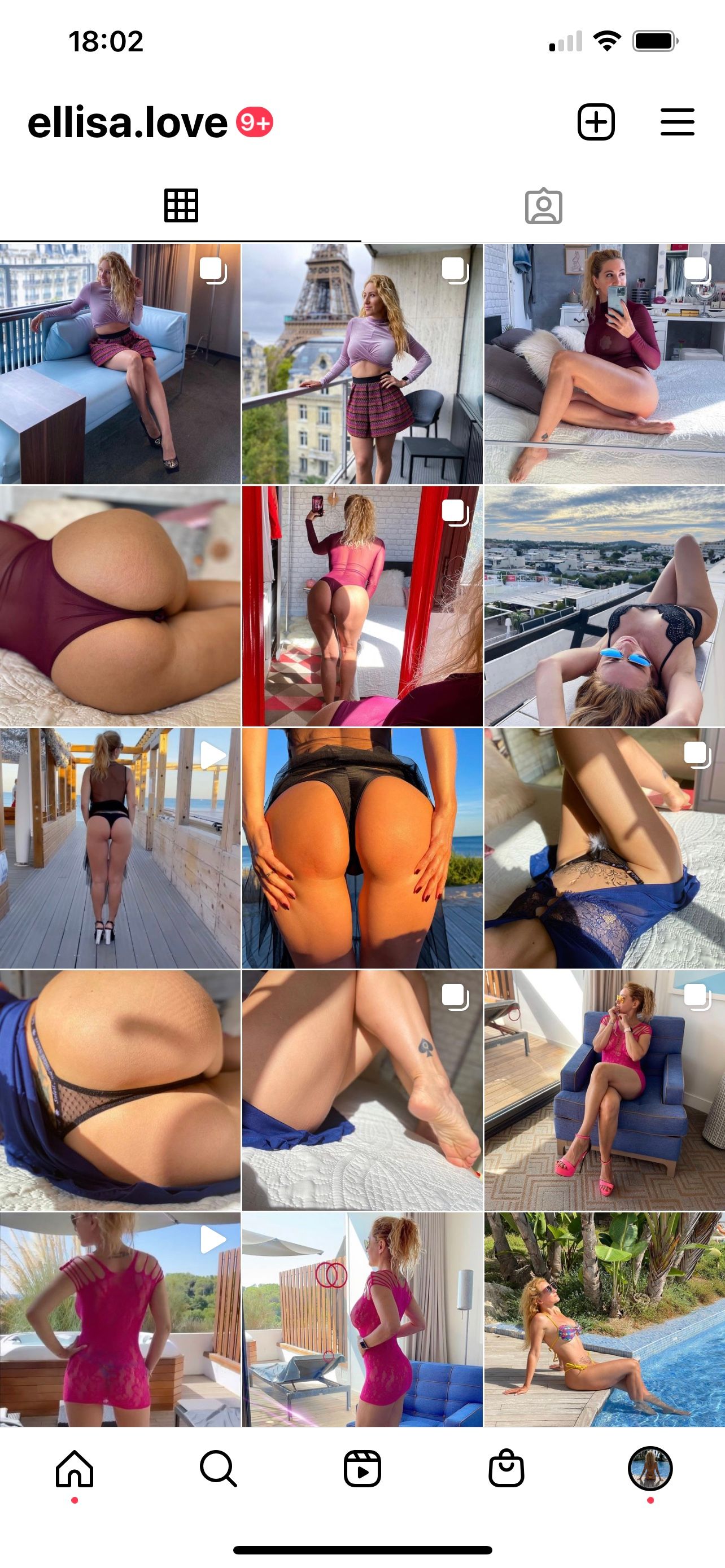Tap the profile avatar tab

(650, 1468)
